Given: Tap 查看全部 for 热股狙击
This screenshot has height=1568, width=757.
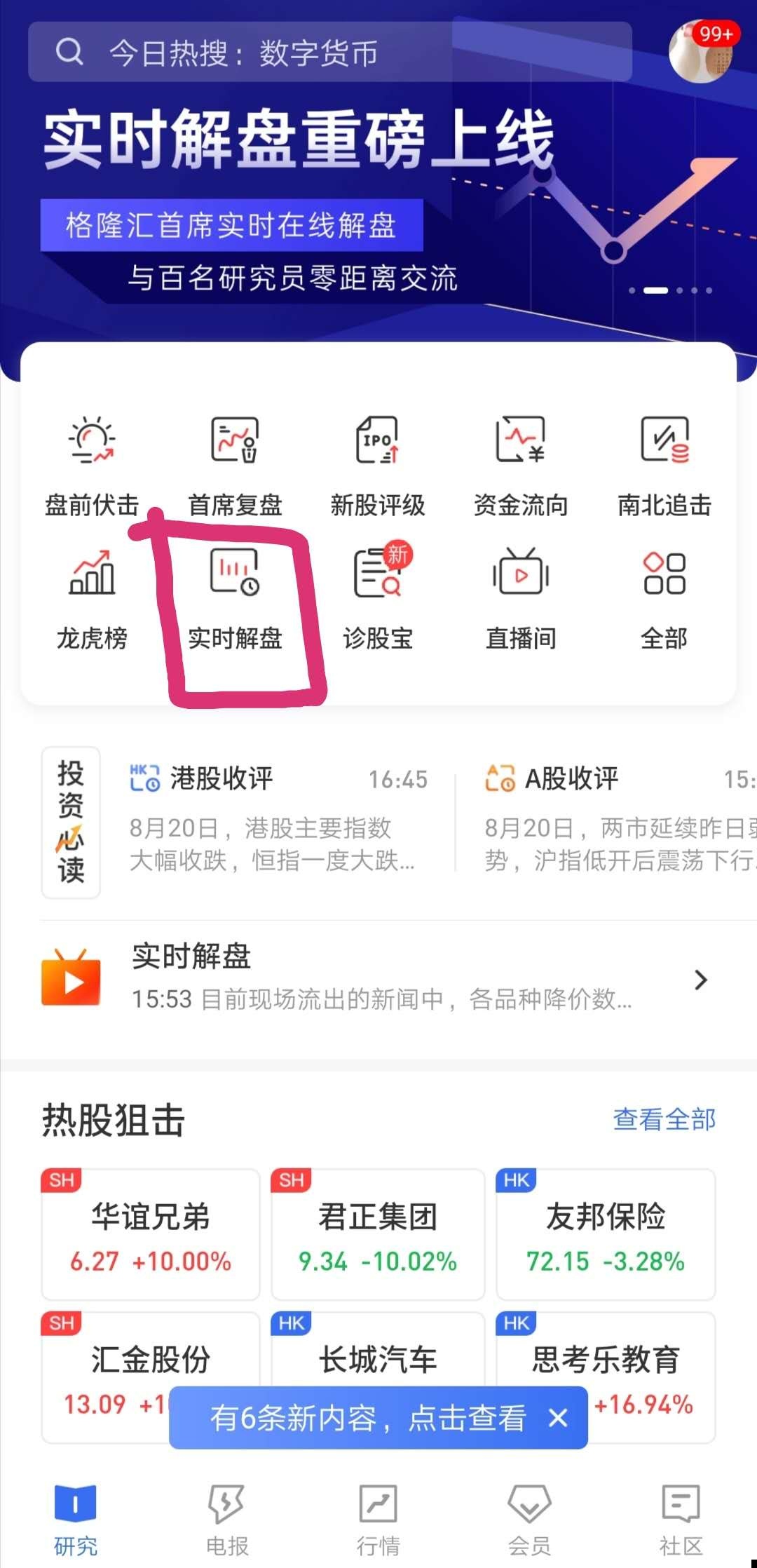Looking at the screenshot, I should tap(664, 1119).
